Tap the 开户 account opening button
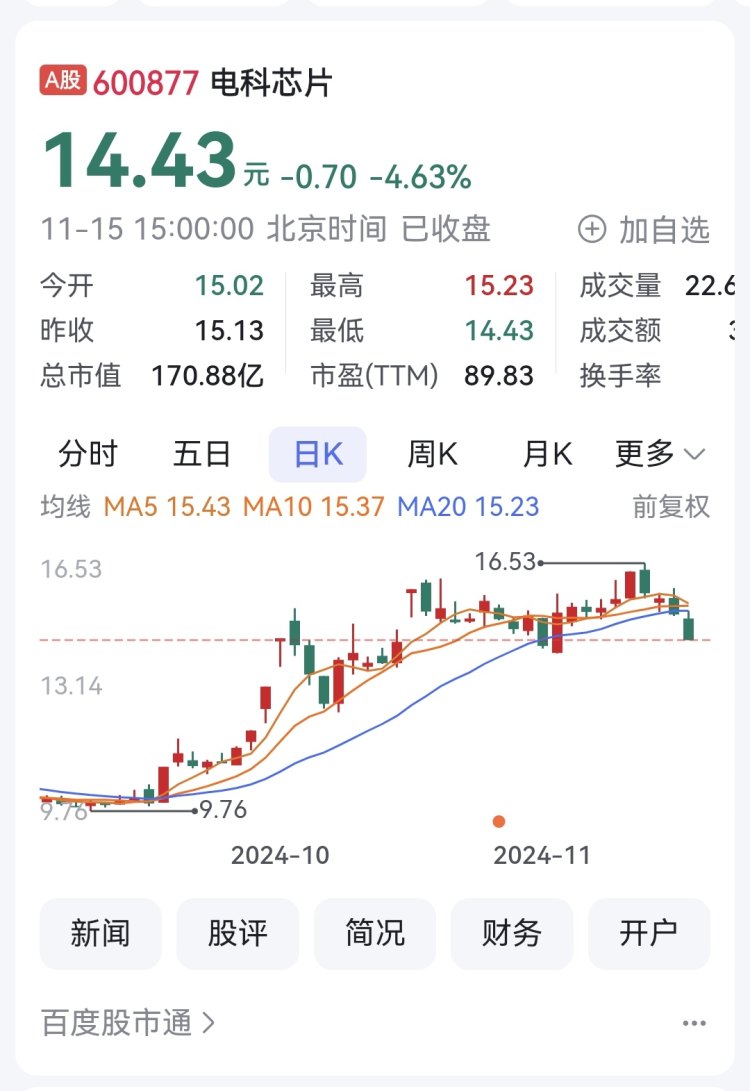 pyautogui.click(x=649, y=933)
